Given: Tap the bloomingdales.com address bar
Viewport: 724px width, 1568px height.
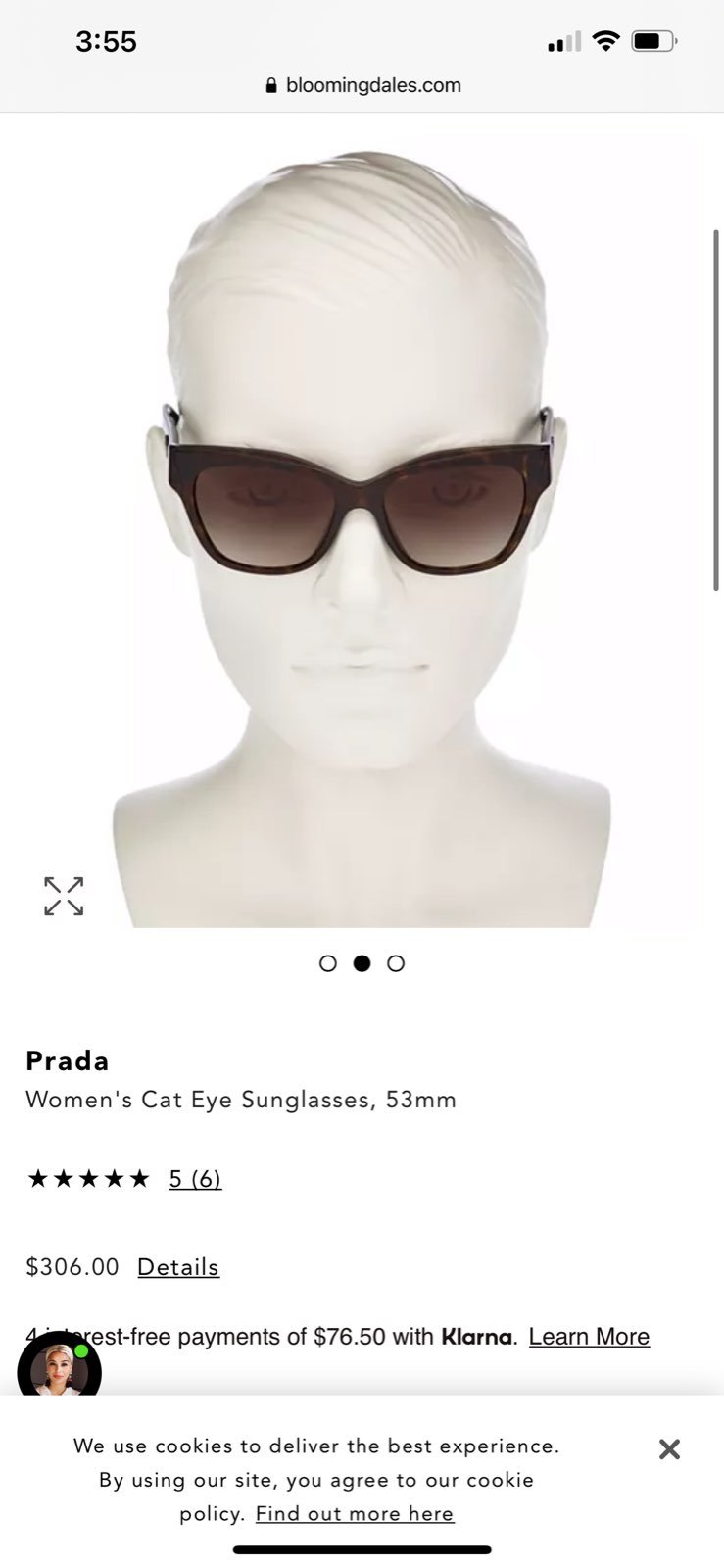Looking at the screenshot, I should coord(362,85).
